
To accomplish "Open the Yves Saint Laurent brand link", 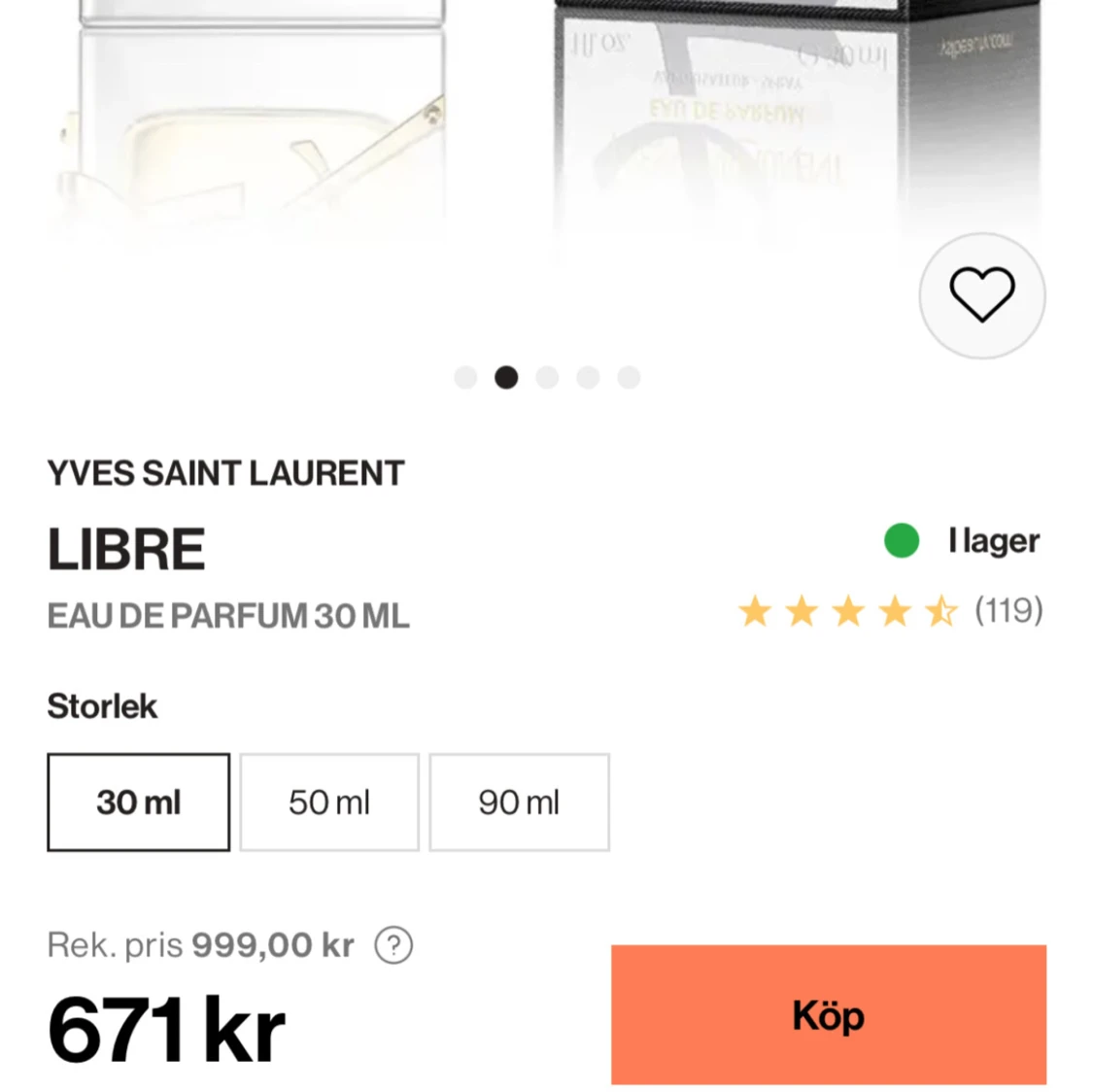I will [225, 473].
